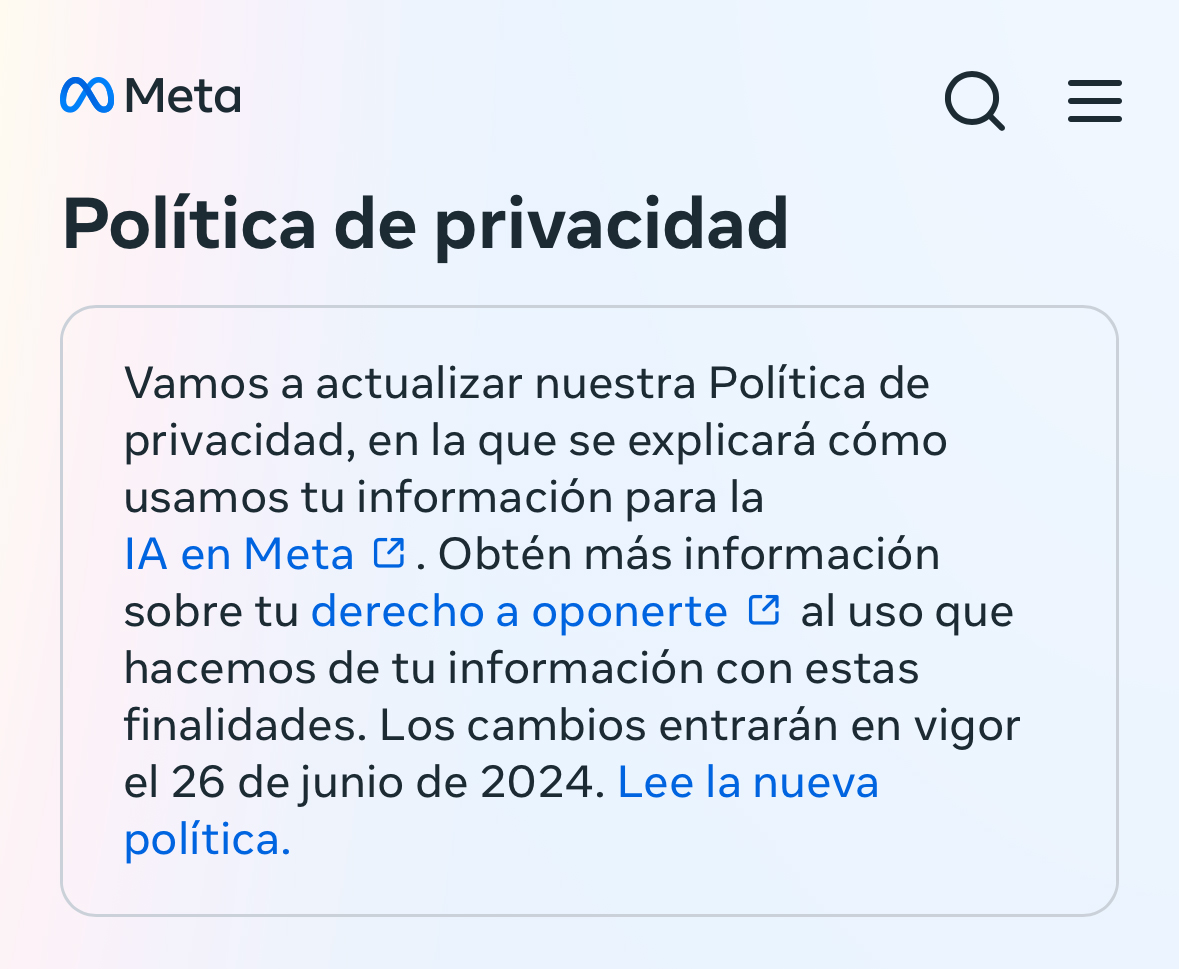Go to Meta home via logo
The height and width of the screenshot is (969, 1179).
coord(151,96)
